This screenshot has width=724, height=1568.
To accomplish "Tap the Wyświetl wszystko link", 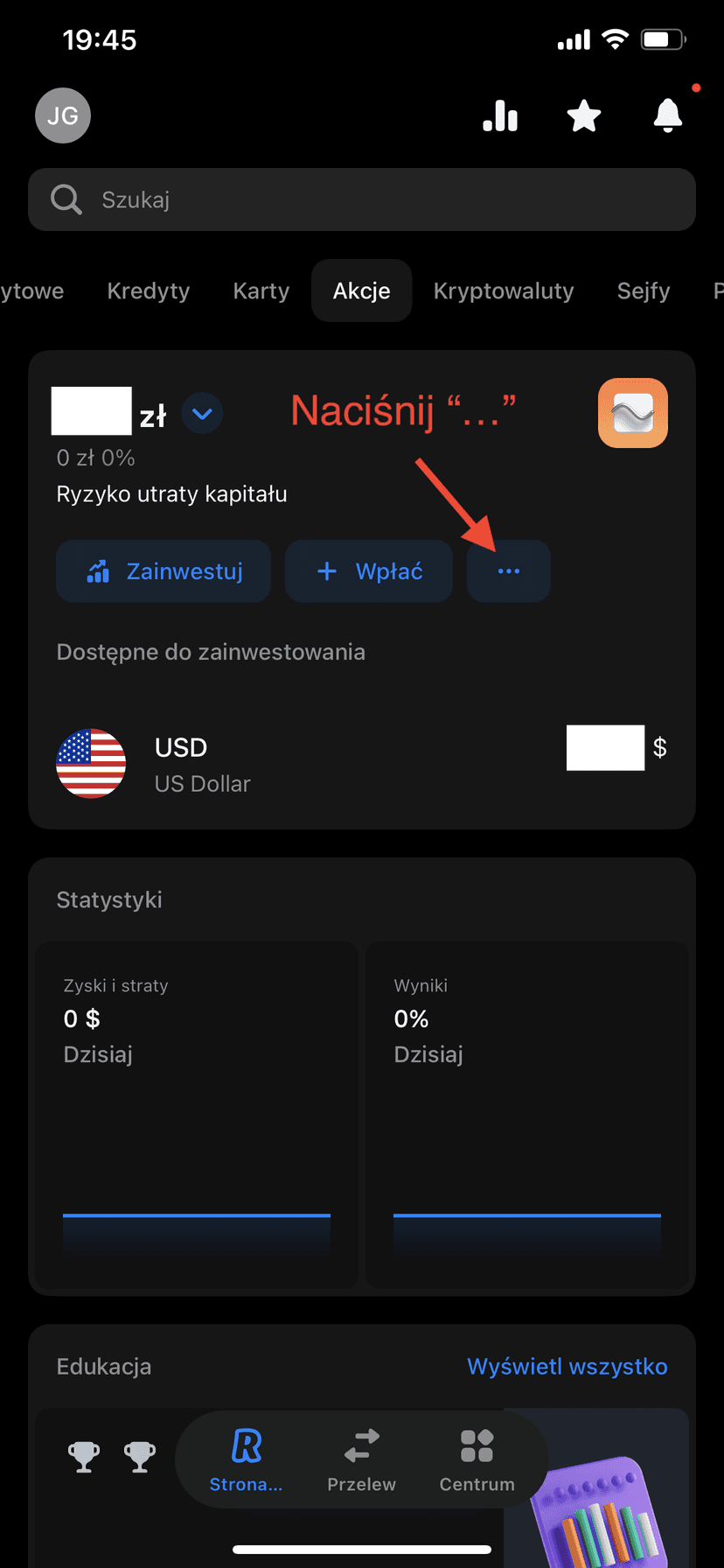I will (567, 1367).
